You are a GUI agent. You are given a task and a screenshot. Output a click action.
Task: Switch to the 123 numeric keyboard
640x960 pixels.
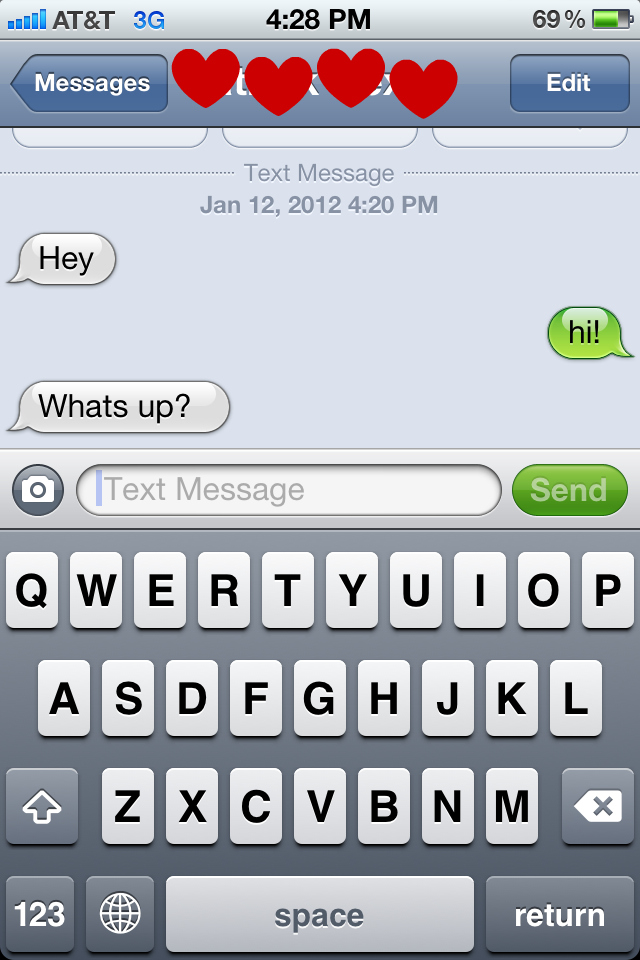coord(40,914)
